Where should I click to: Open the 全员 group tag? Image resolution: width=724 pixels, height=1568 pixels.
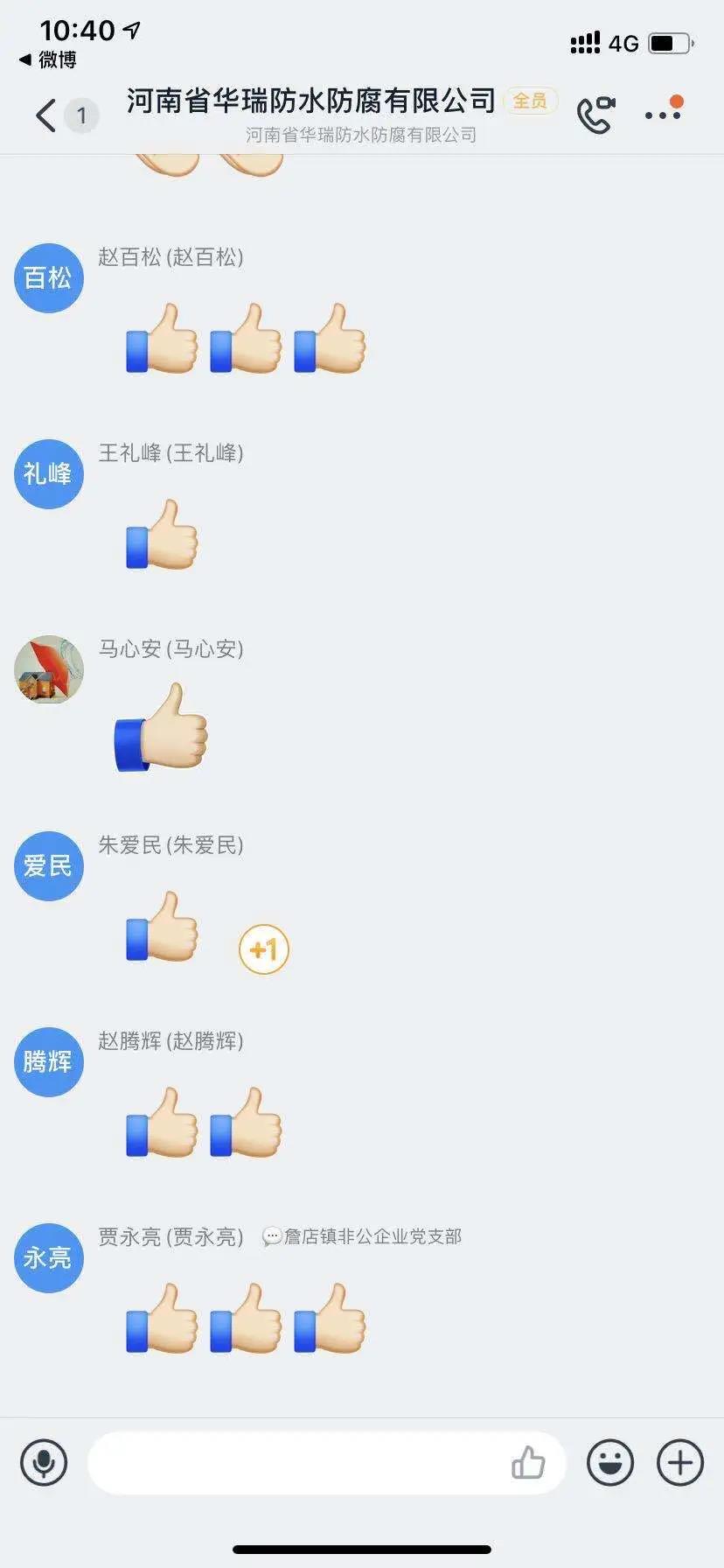click(530, 101)
